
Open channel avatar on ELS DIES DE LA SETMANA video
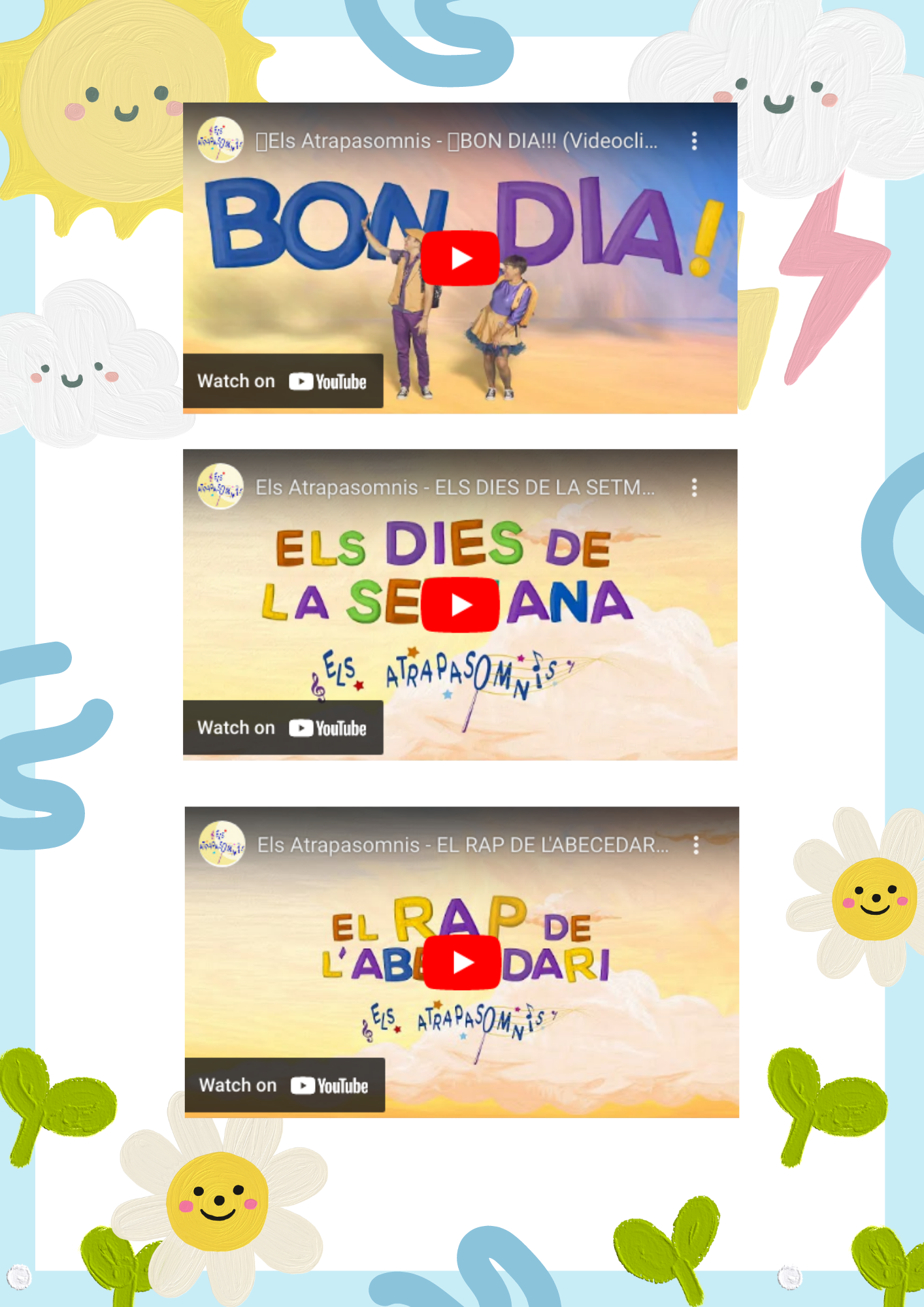[220, 486]
